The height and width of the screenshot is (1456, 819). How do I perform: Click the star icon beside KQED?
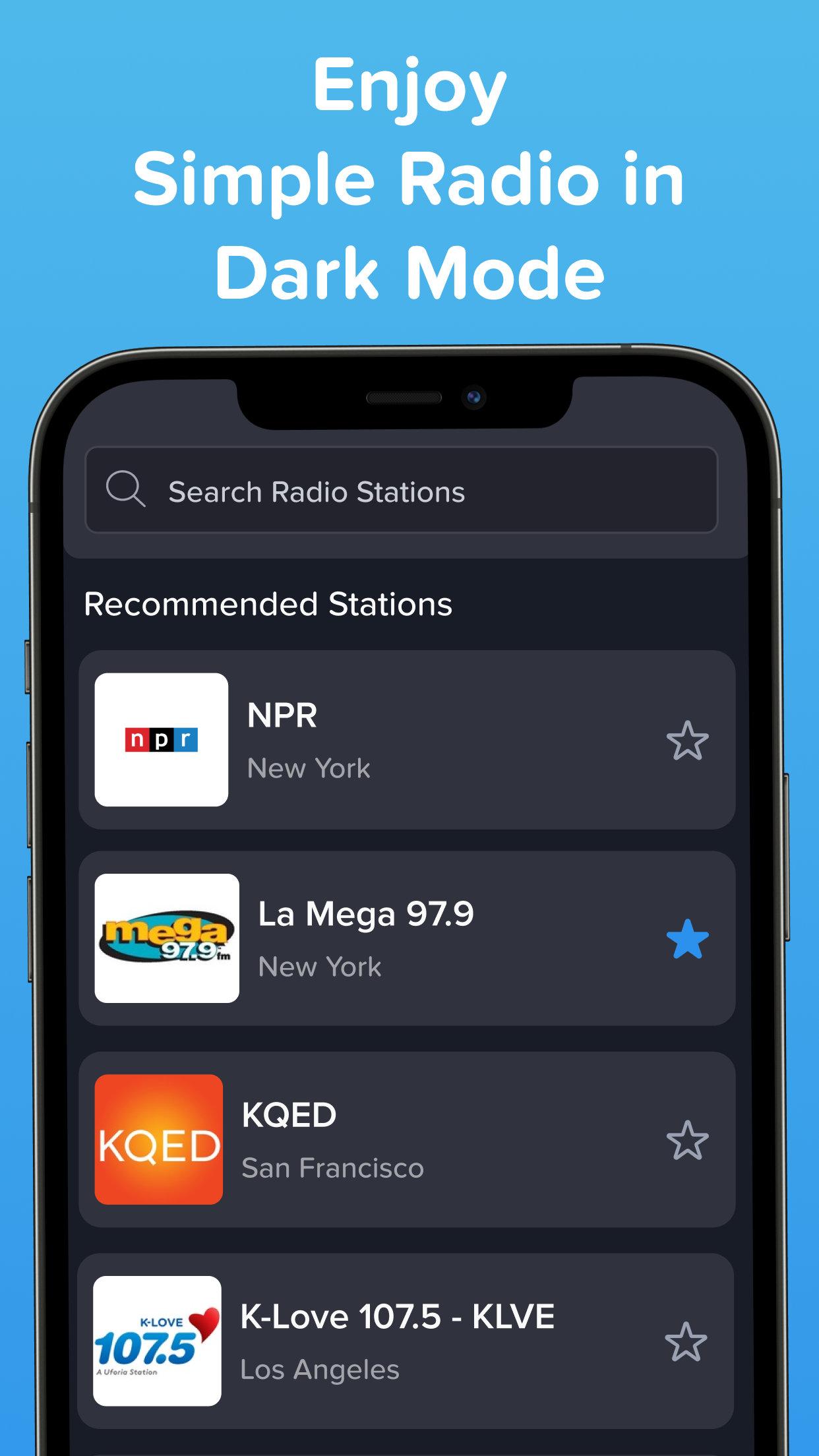pyautogui.click(x=686, y=1140)
